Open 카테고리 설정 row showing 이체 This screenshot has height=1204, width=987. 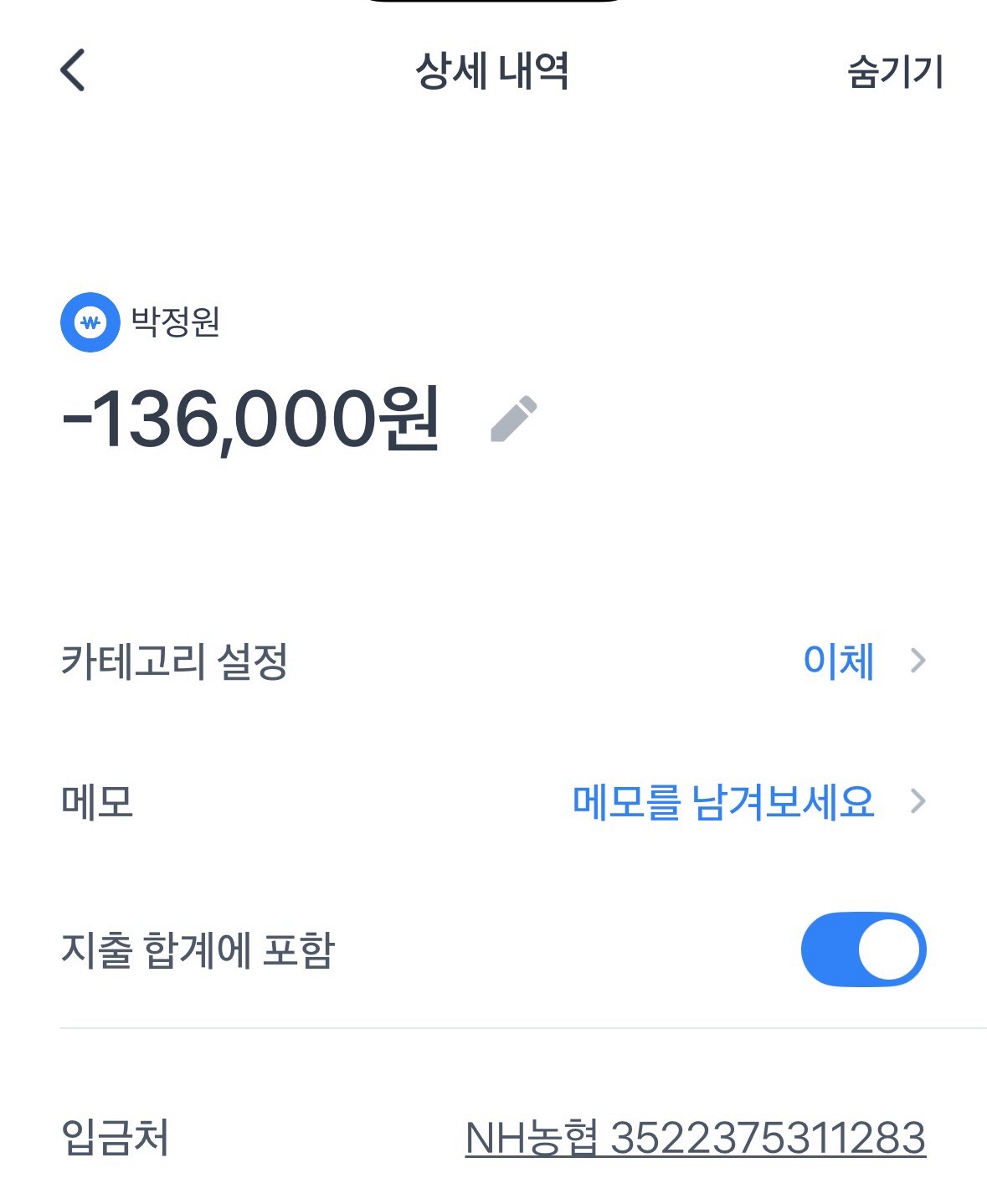click(494, 661)
